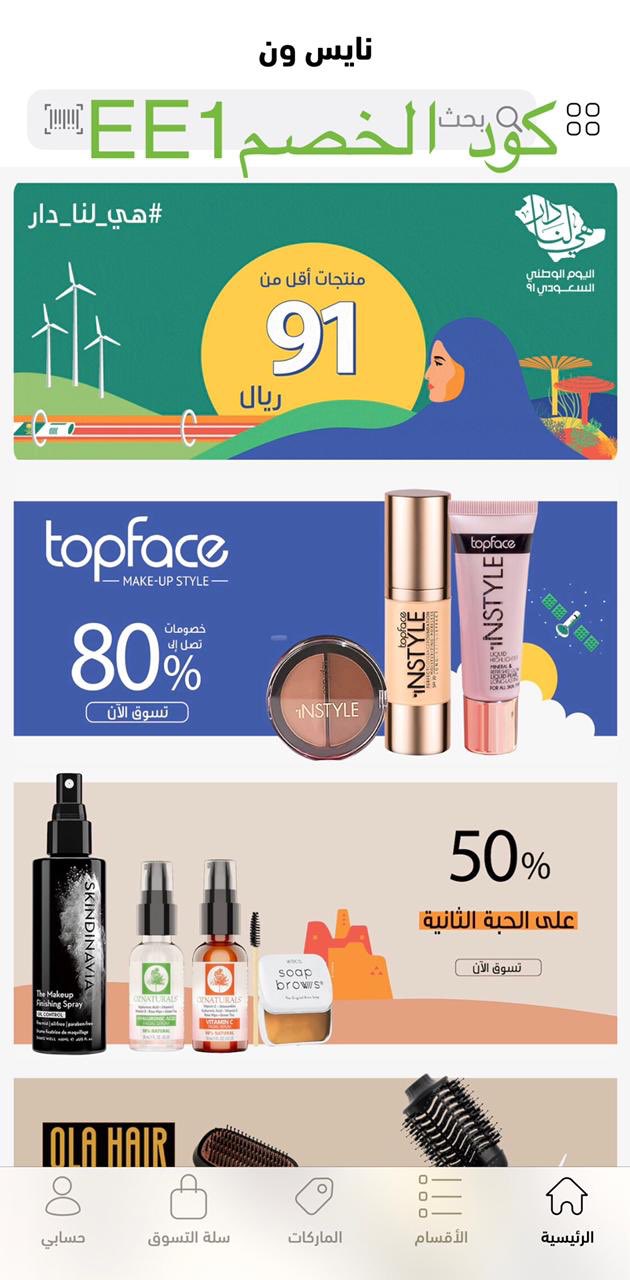Image resolution: width=630 pixels, height=1280 pixels.
Task: Go to the حسابي account tab
Action: coord(63,1210)
